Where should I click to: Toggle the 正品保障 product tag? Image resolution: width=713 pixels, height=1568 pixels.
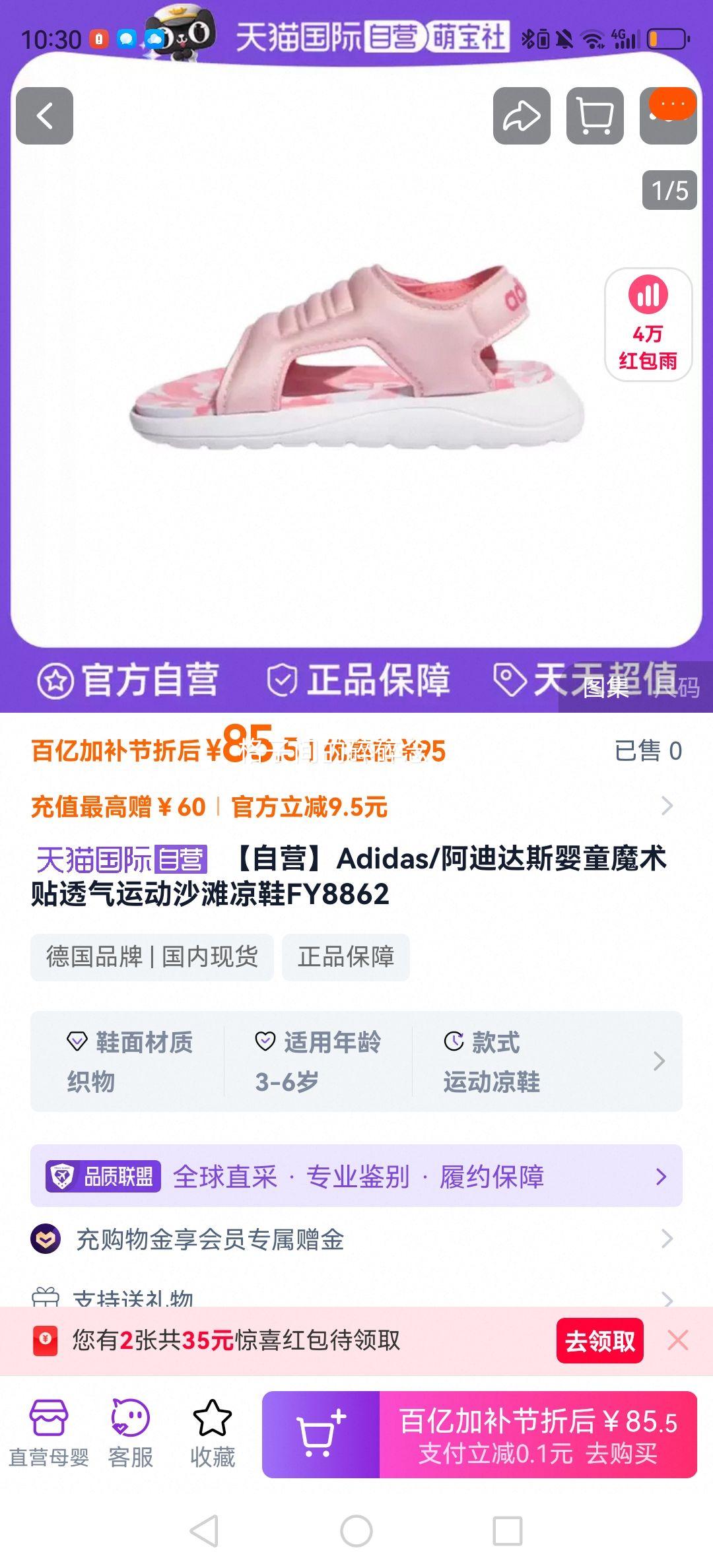pos(346,958)
